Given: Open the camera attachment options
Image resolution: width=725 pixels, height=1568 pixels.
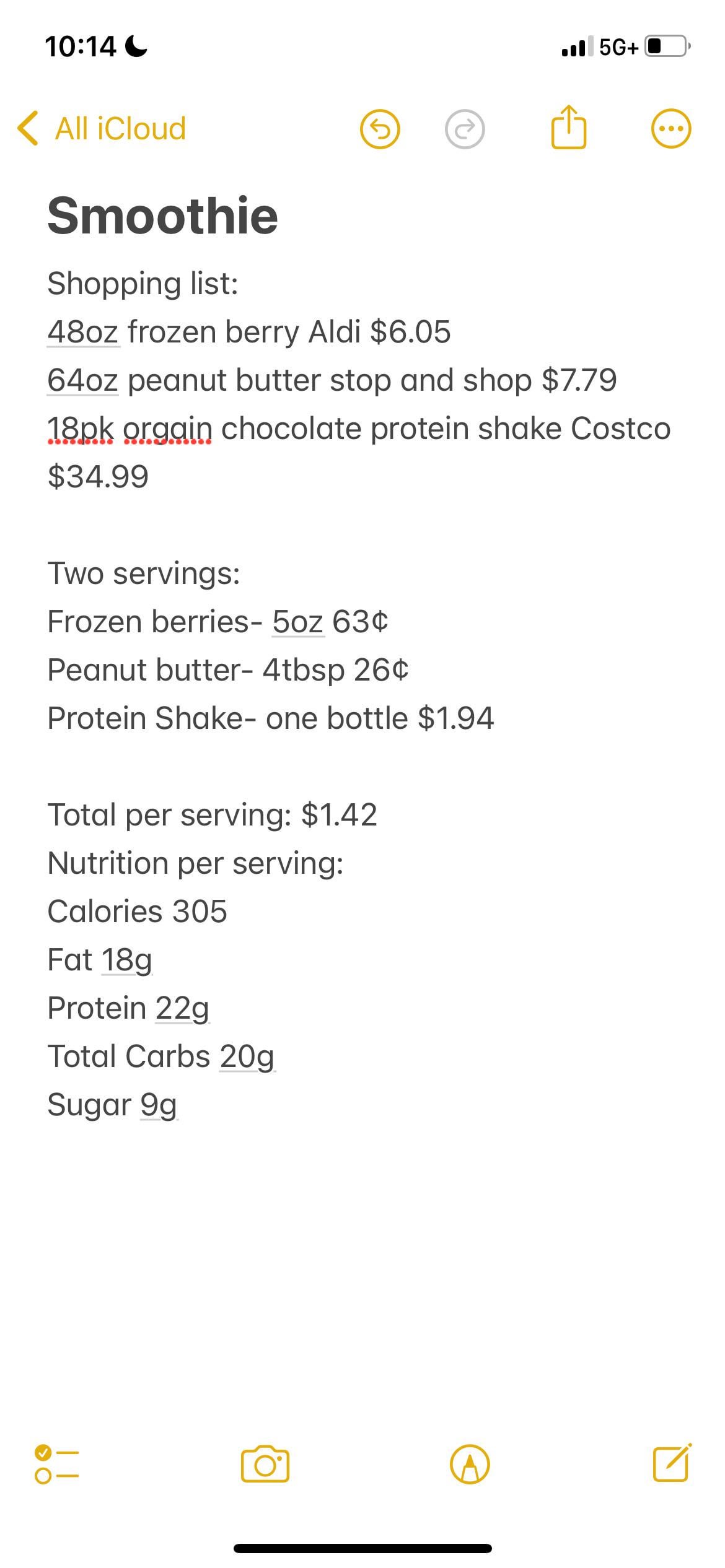Looking at the screenshot, I should click(x=265, y=1464).
